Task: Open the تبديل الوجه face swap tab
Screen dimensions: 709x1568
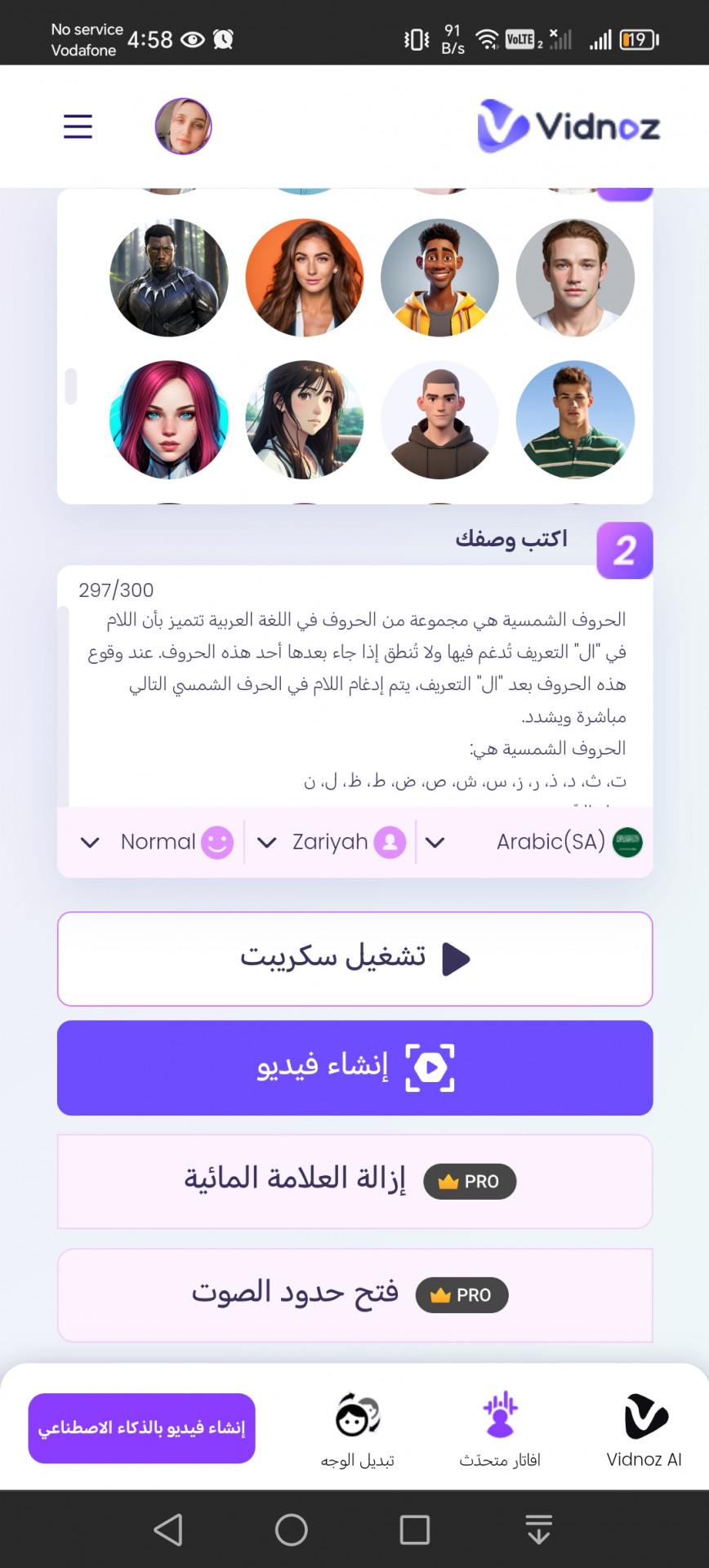Action: pyautogui.click(x=358, y=1429)
